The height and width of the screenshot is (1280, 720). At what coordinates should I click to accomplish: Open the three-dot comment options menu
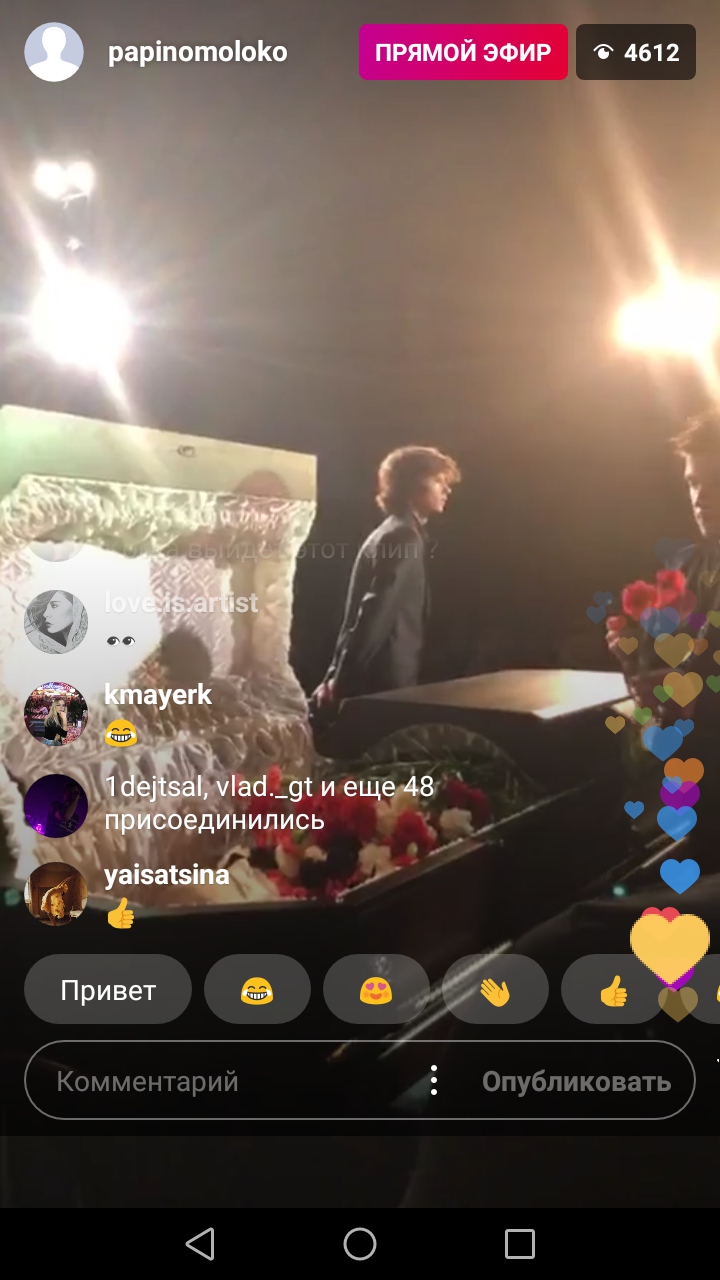point(433,1081)
